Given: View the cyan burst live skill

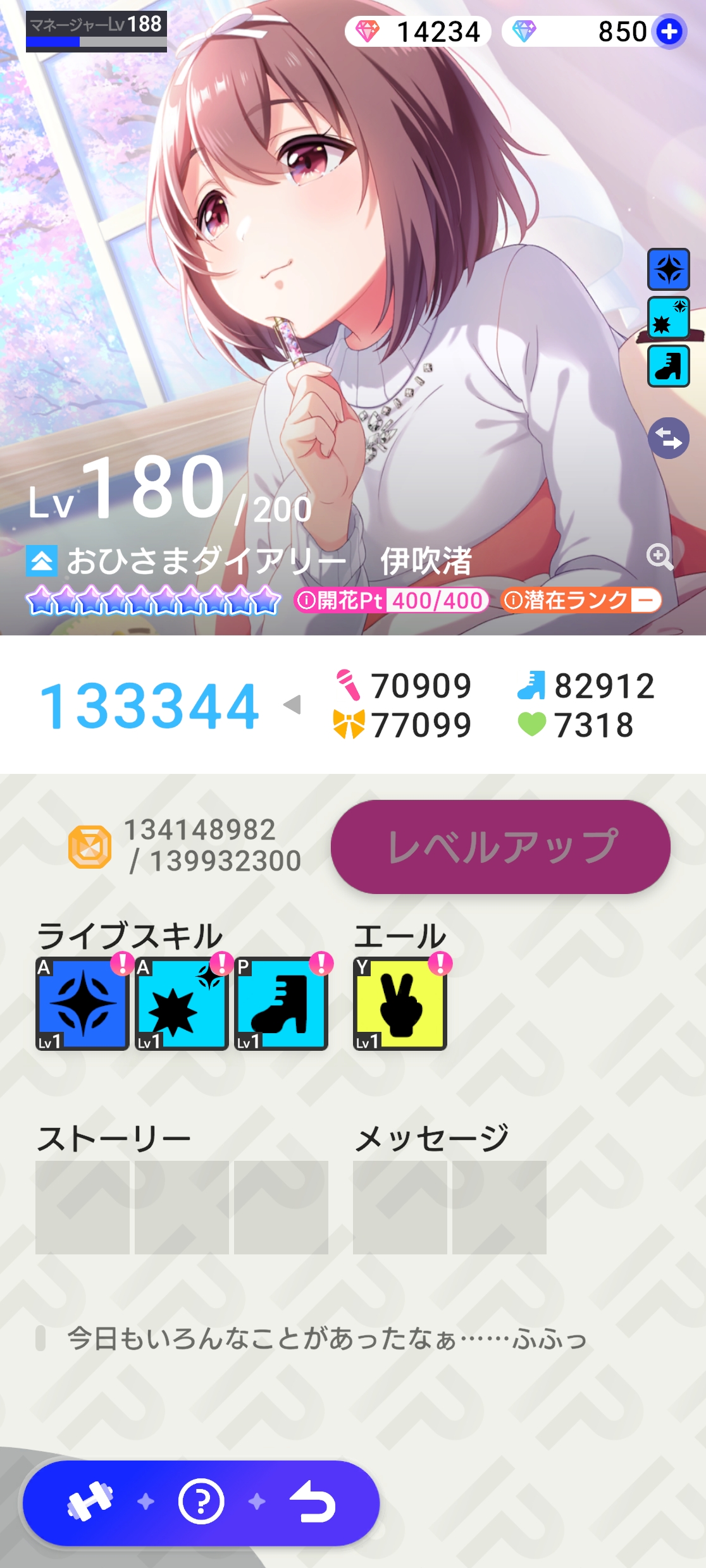Looking at the screenshot, I should click(x=182, y=1003).
